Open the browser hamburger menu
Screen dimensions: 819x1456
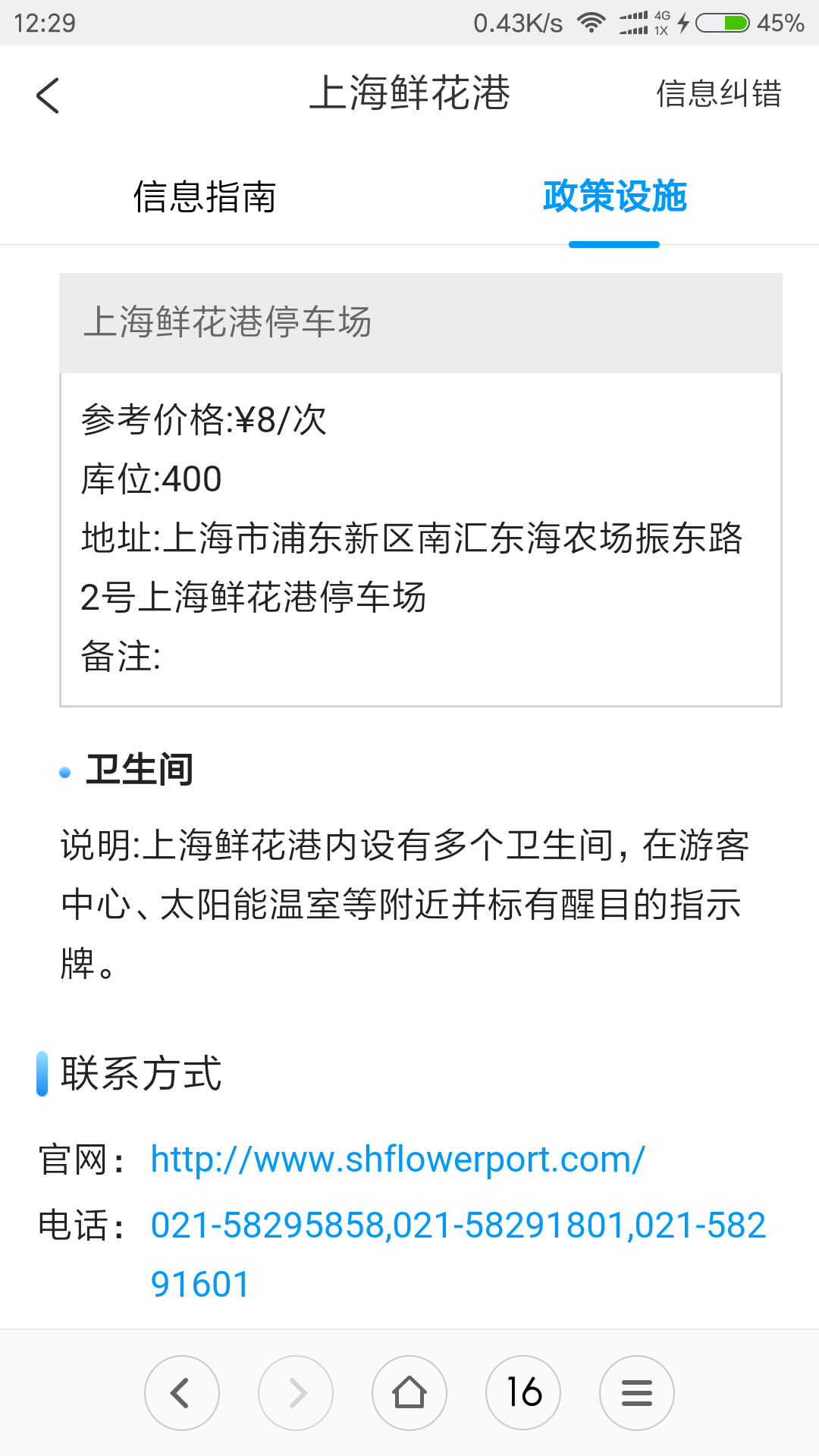(x=637, y=1393)
